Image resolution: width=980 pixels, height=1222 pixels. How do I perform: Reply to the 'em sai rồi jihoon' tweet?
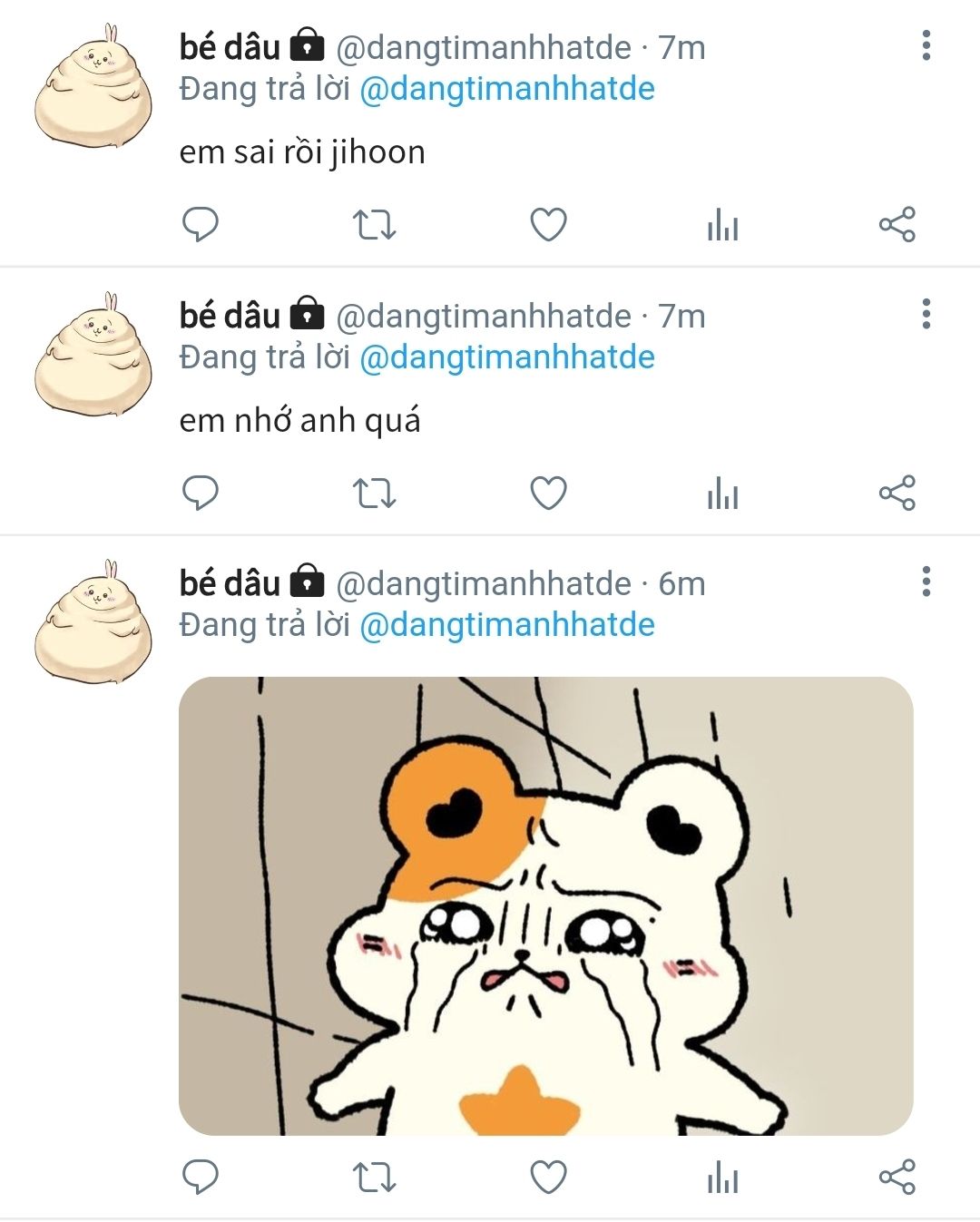(201, 224)
